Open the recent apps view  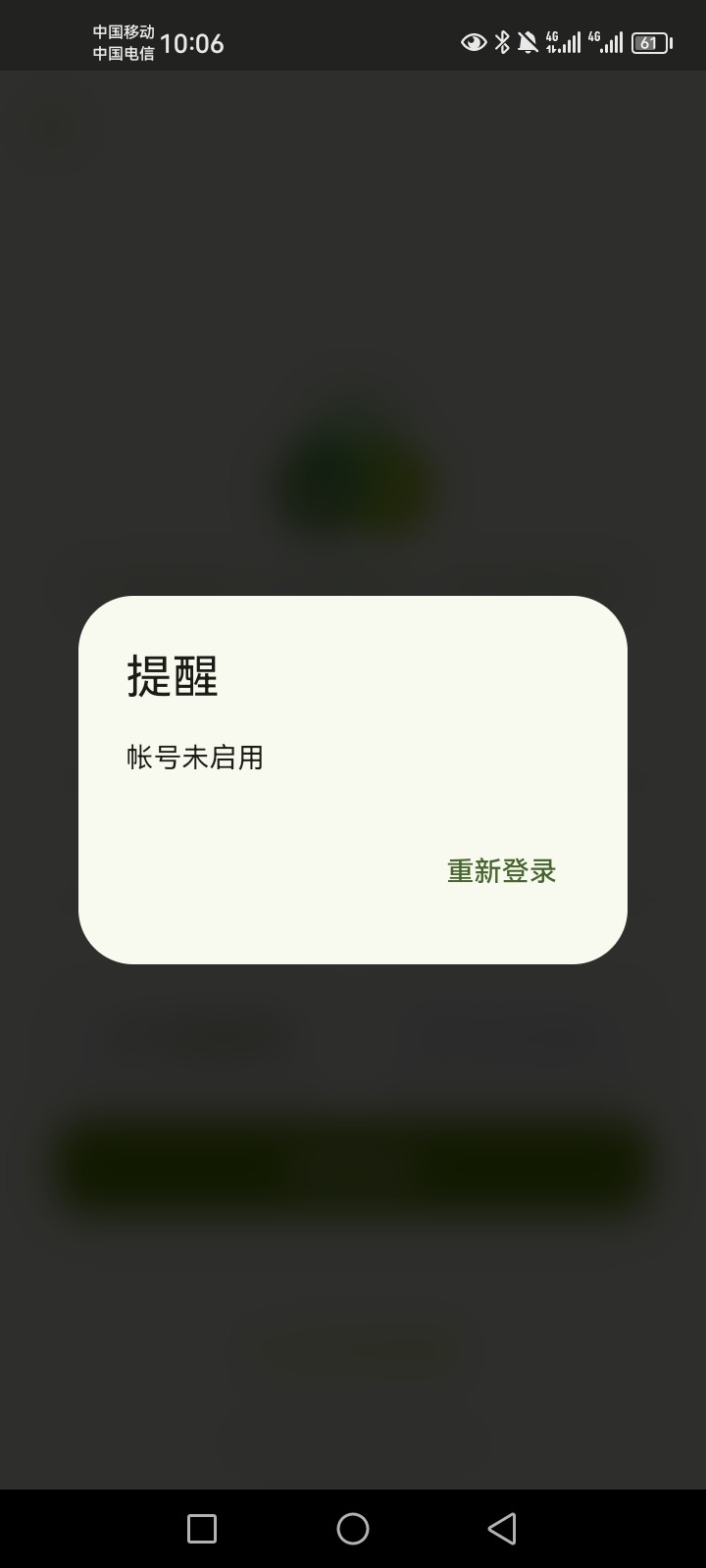click(x=202, y=1528)
